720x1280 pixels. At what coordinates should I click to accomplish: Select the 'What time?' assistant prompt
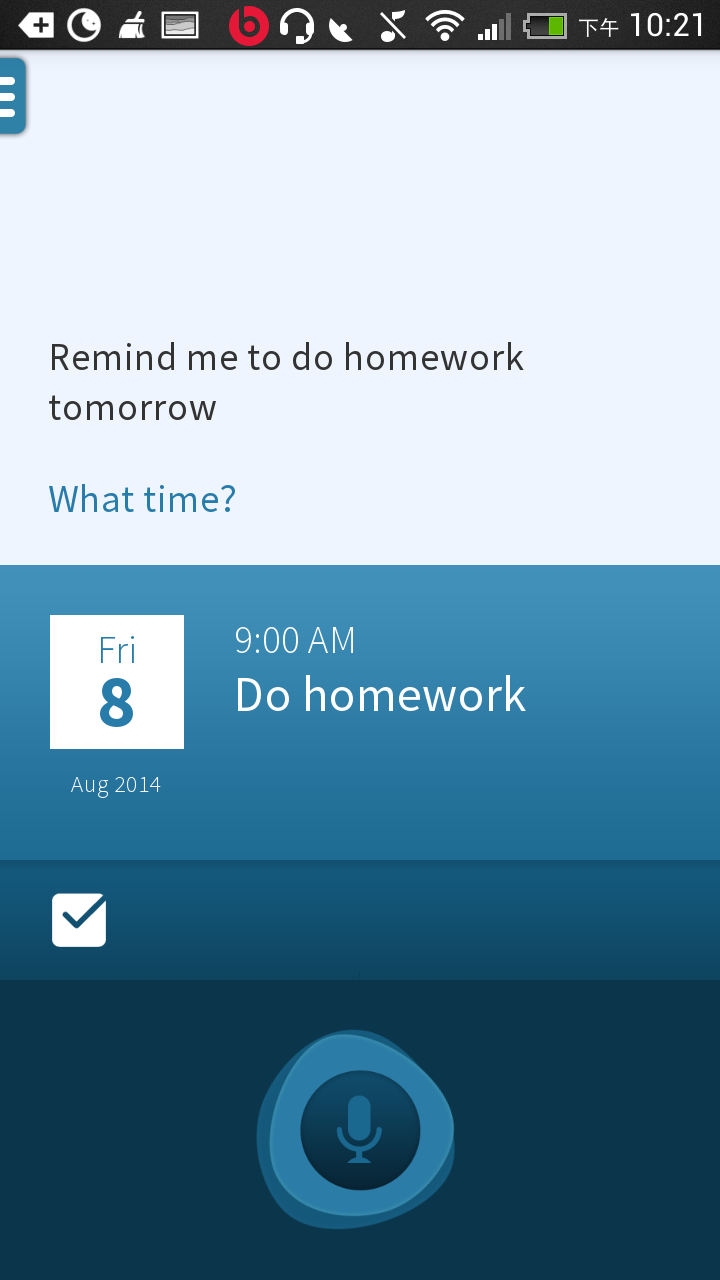tap(142, 498)
